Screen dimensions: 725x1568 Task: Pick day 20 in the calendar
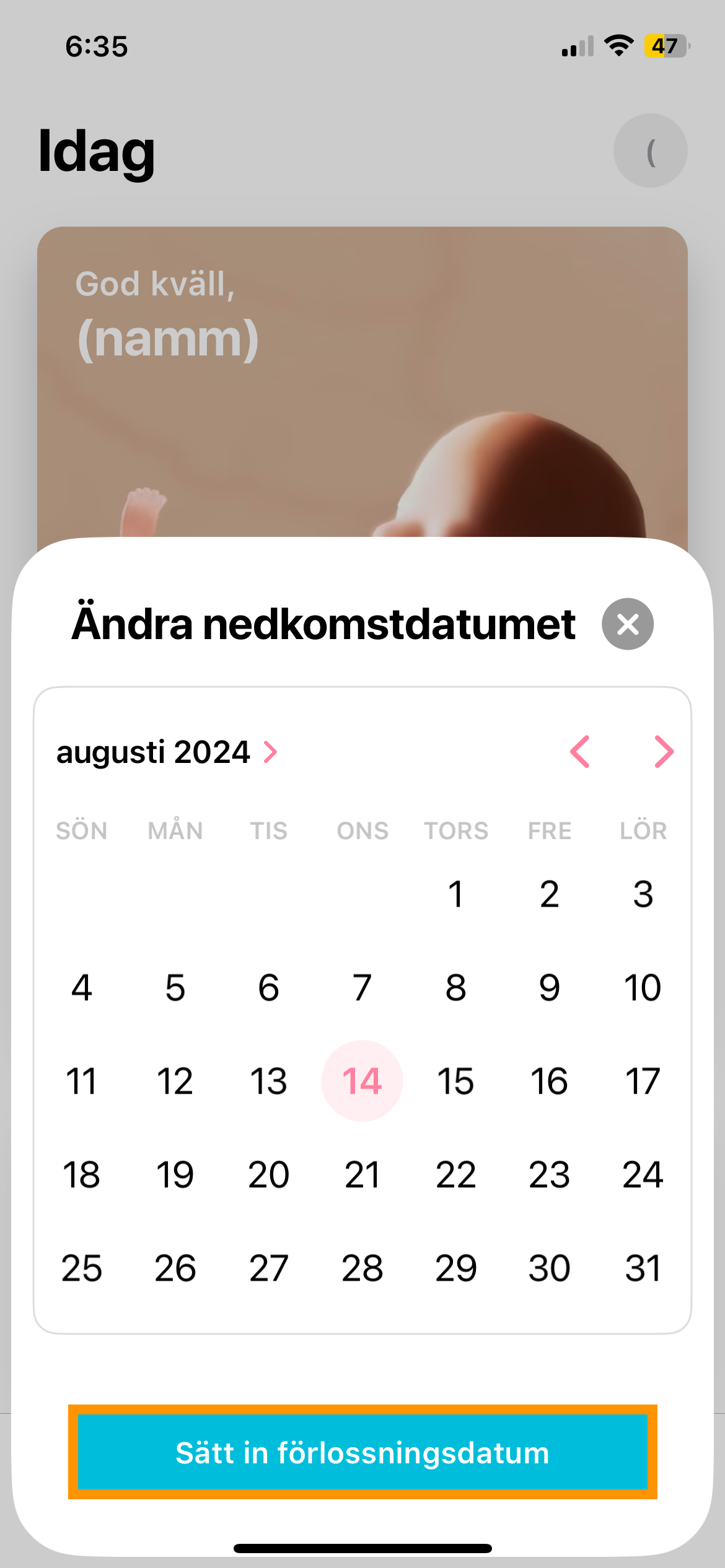click(269, 1175)
